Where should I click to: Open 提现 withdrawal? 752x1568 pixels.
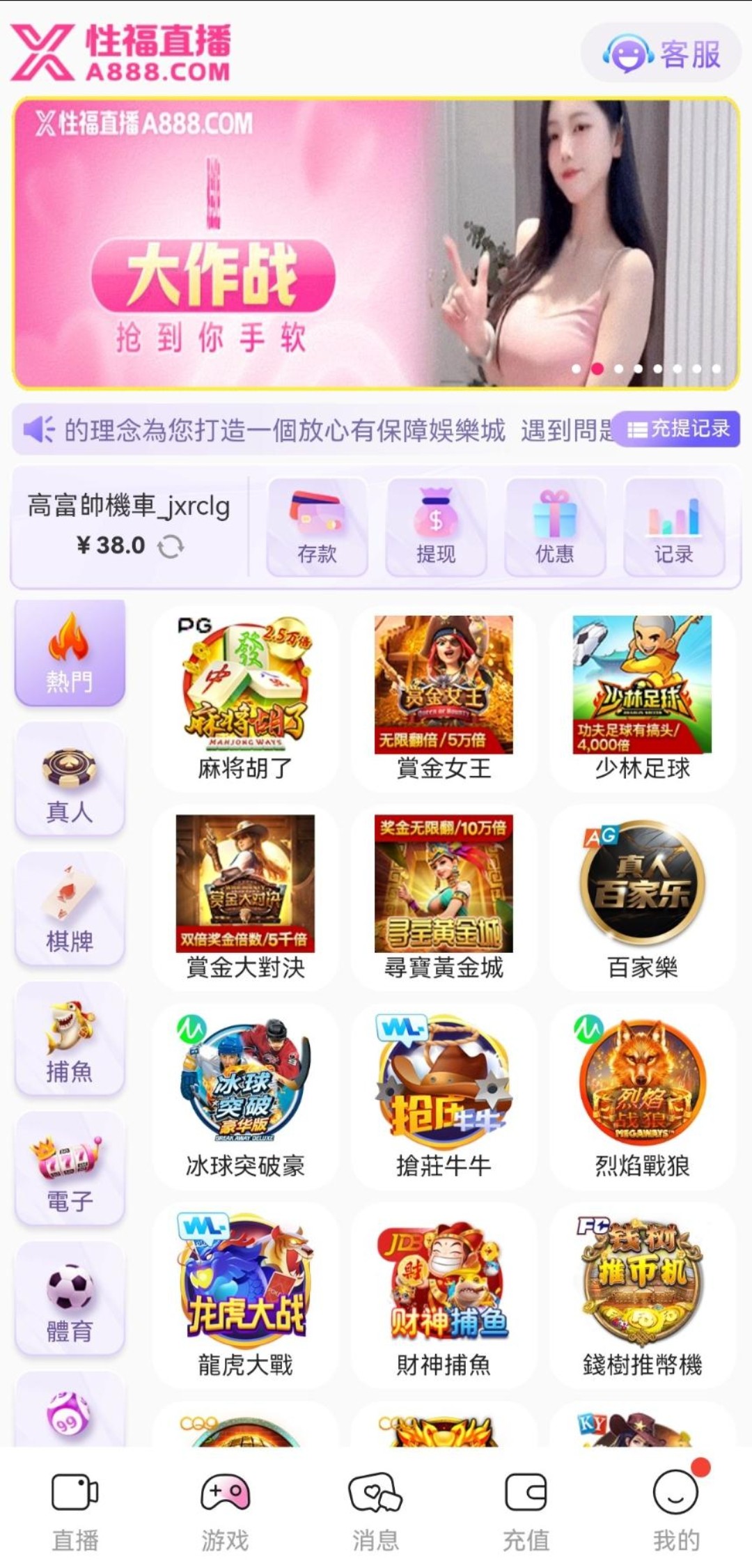coord(436,527)
